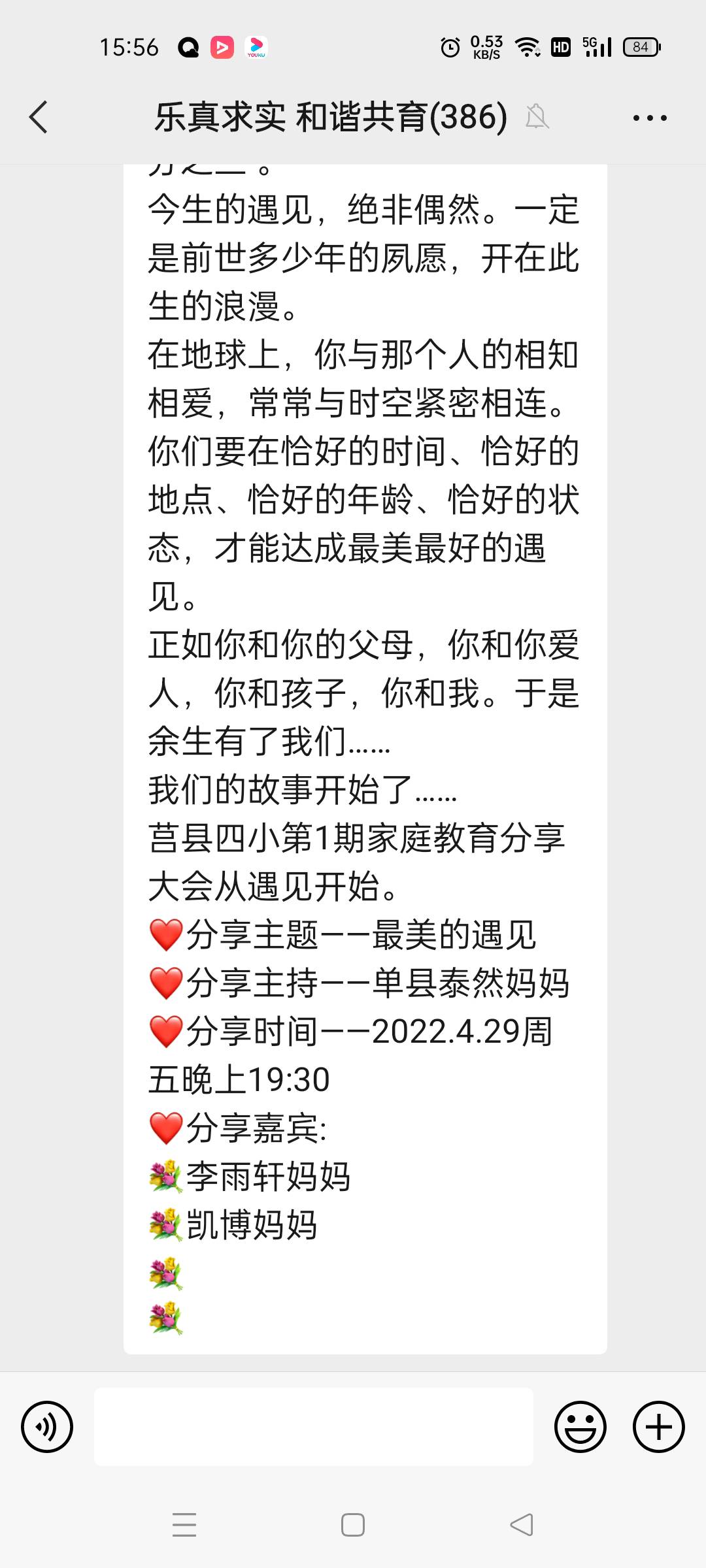The height and width of the screenshot is (1568, 706).
Task: Tap the Android back triangle button
Action: pyautogui.click(x=520, y=1525)
